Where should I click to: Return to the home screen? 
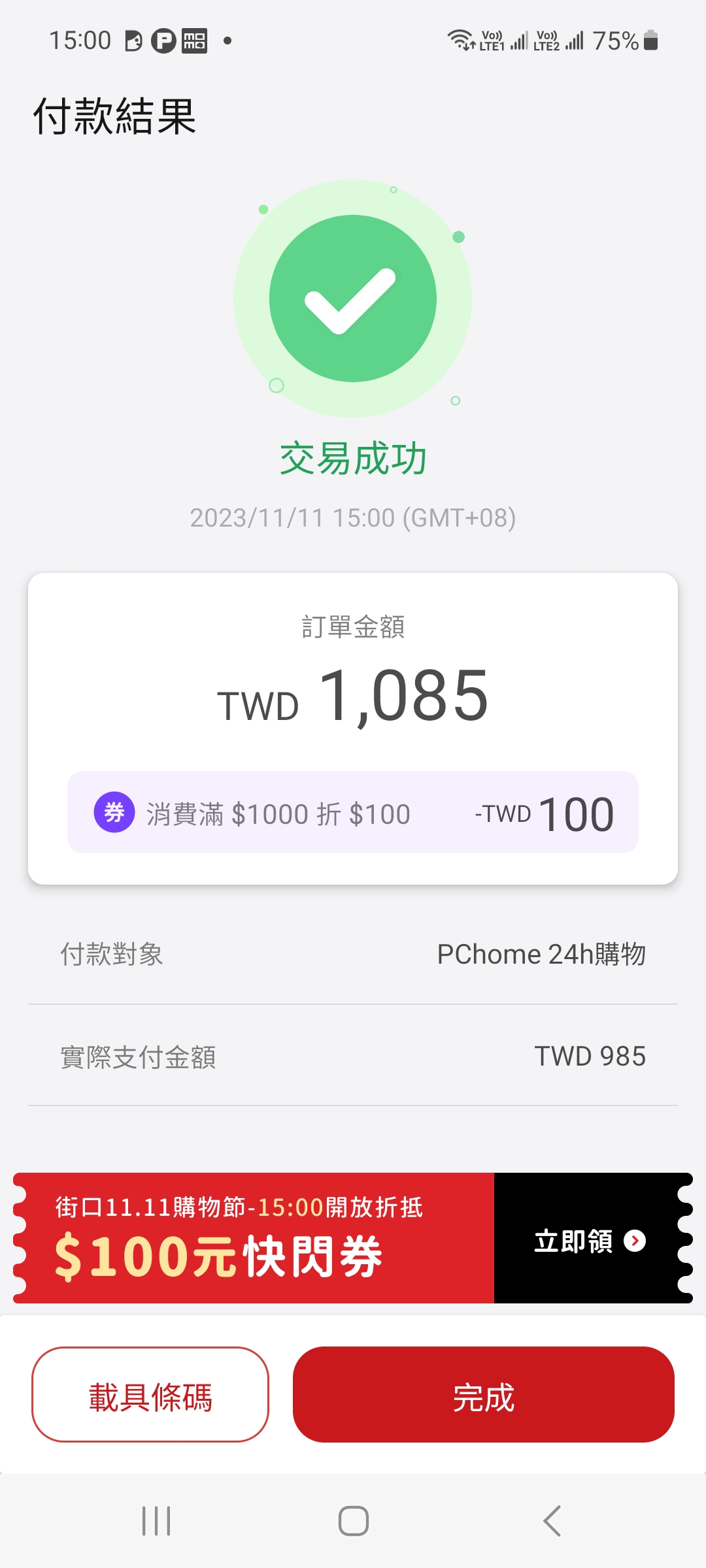[x=353, y=1521]
